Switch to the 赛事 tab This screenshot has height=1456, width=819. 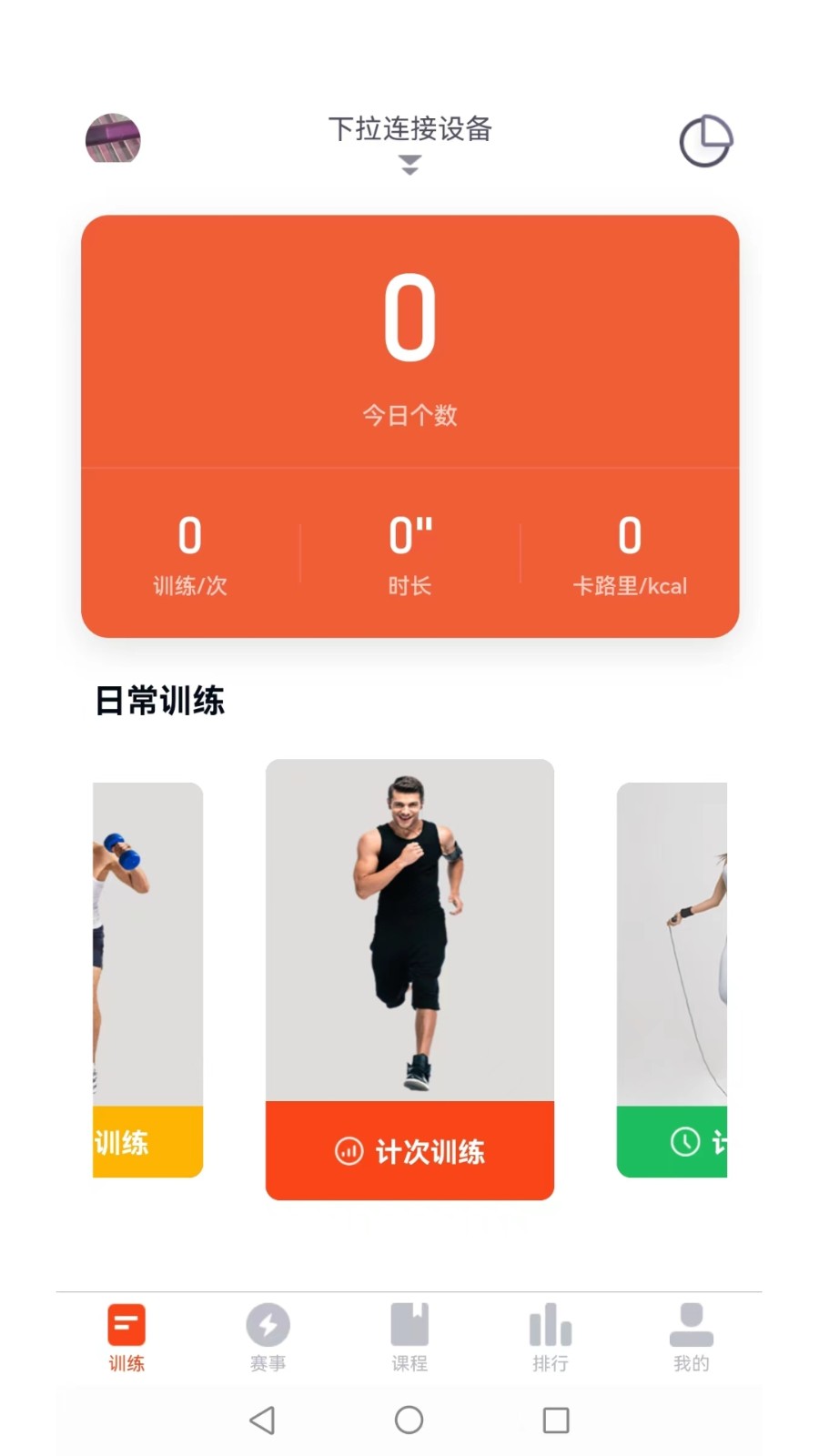268,1336
